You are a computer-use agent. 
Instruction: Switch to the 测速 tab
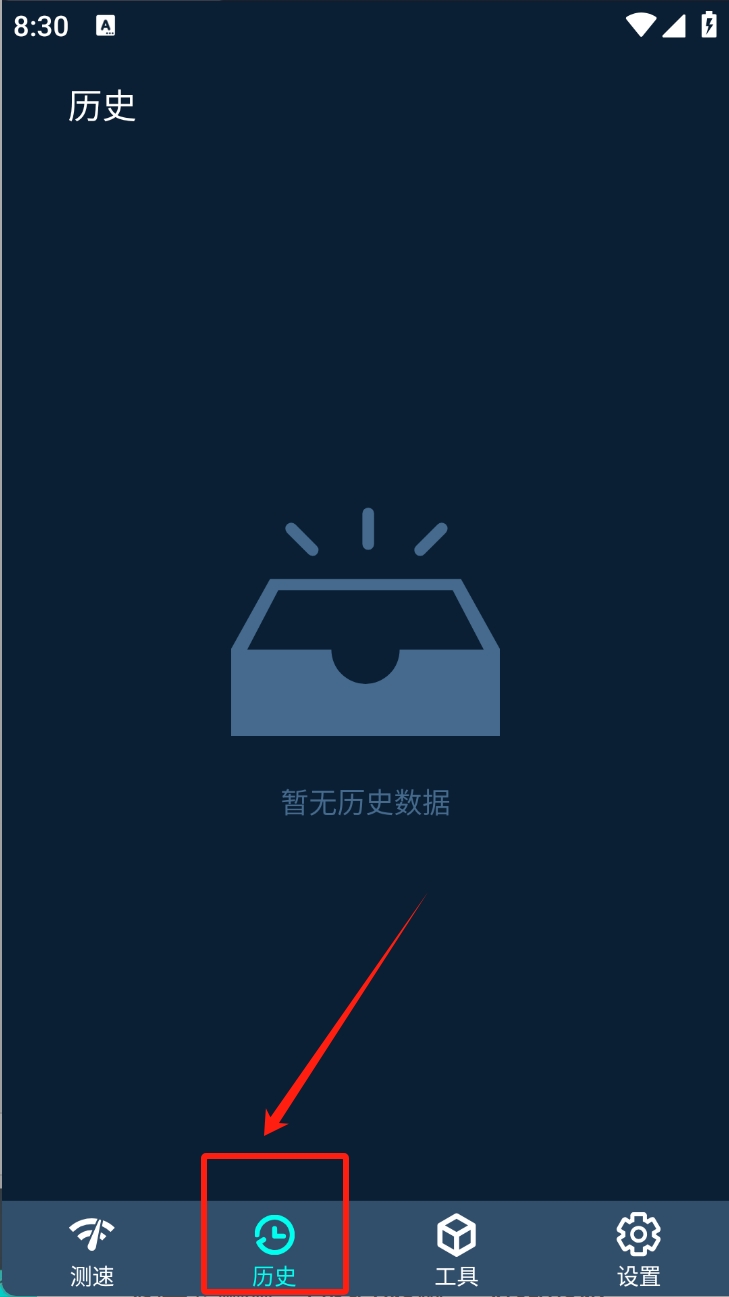coord(92,1250)
